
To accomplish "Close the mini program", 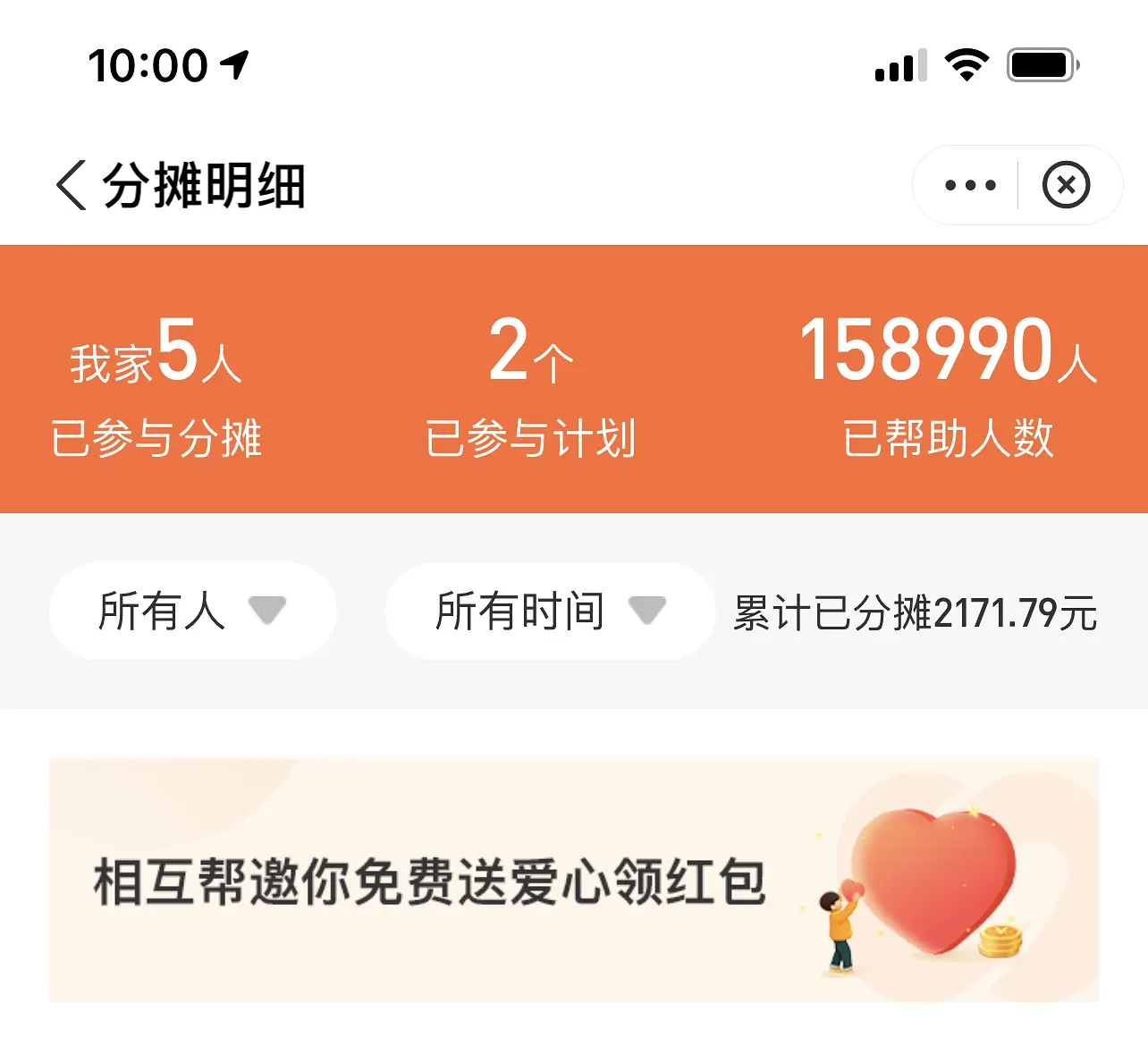I will pos(1066,186).
